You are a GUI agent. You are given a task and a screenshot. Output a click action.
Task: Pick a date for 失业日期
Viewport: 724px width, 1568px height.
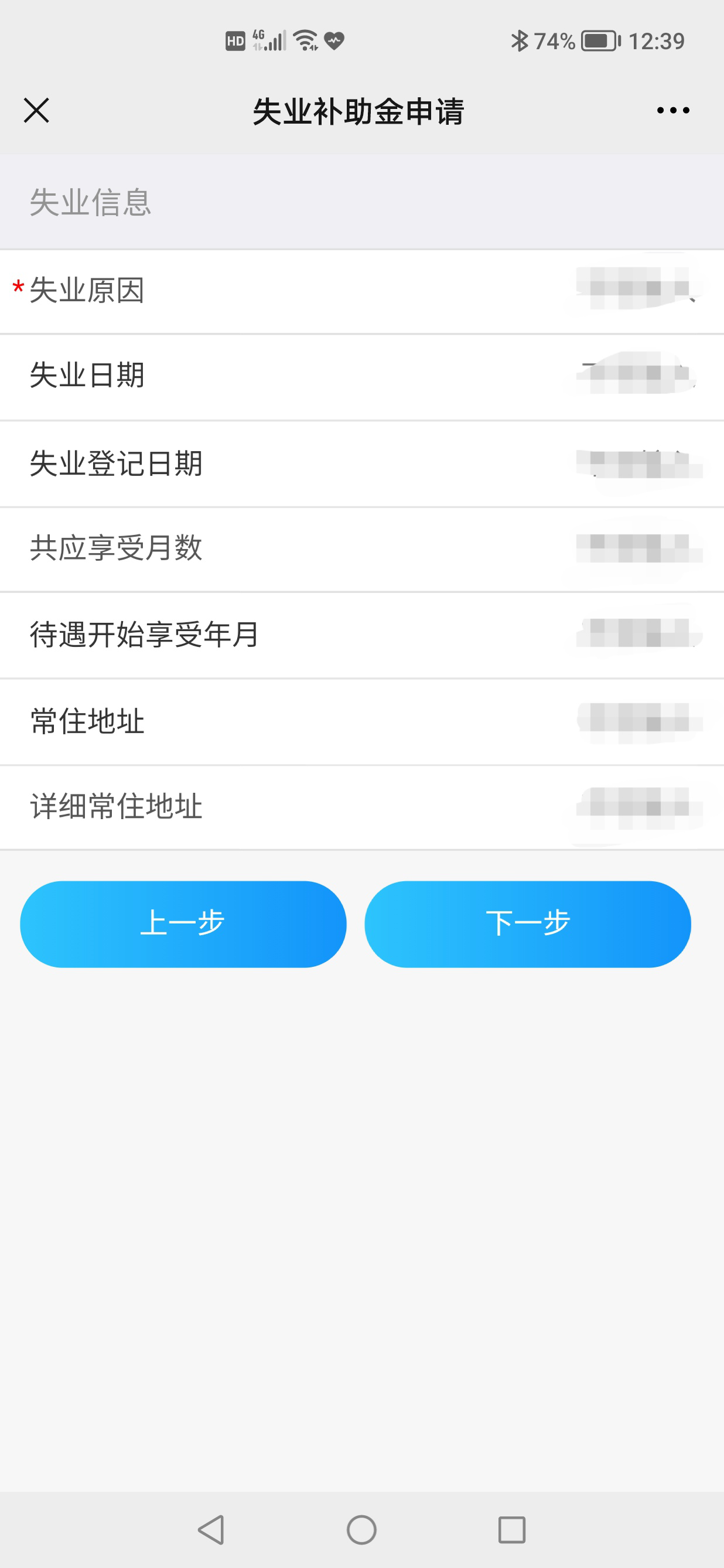click(x=362, y=377)
